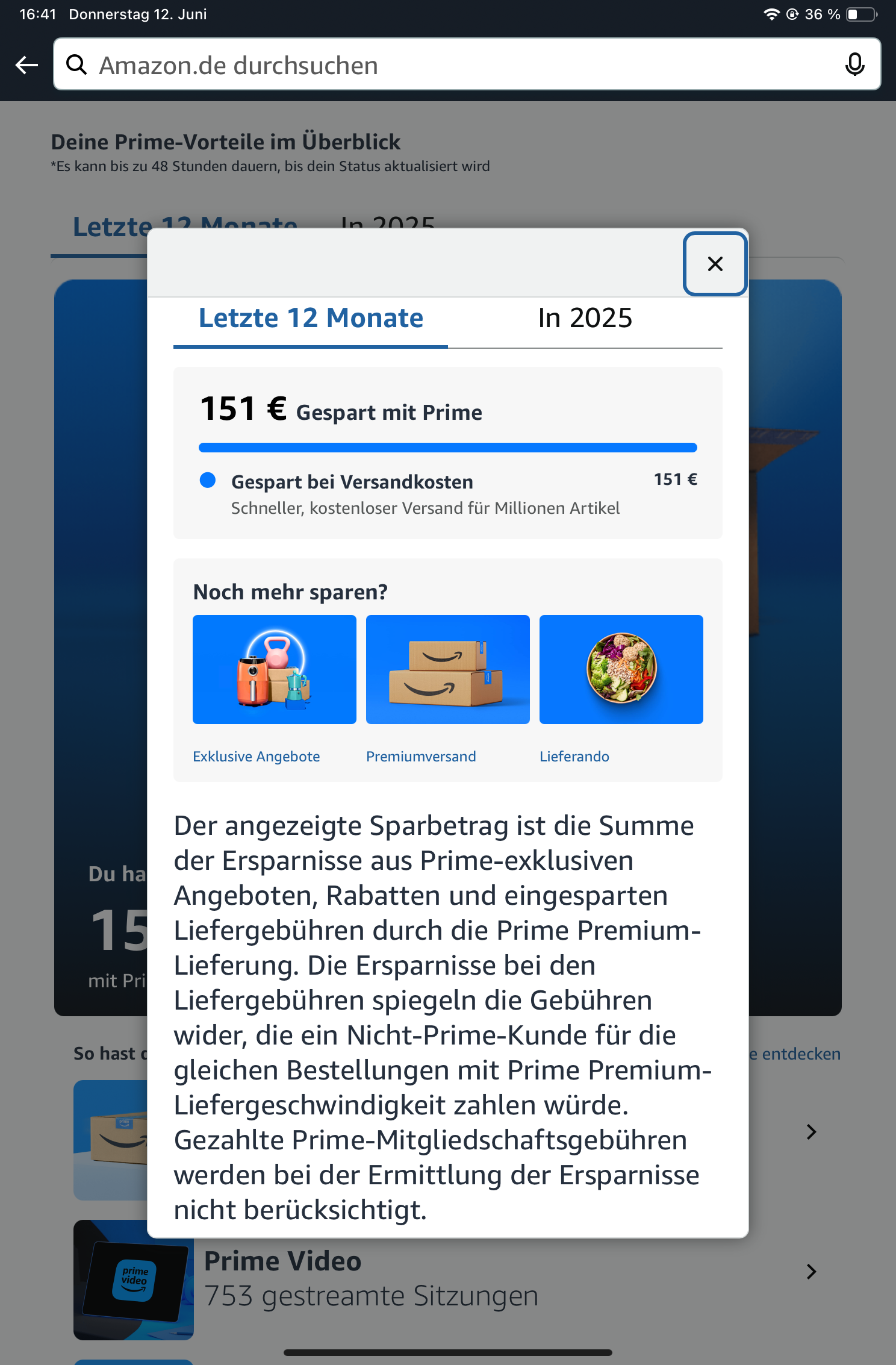The image size is (896, 1365).
Task: Open the Premiumversand tile
Action: (x=447, y=670)
